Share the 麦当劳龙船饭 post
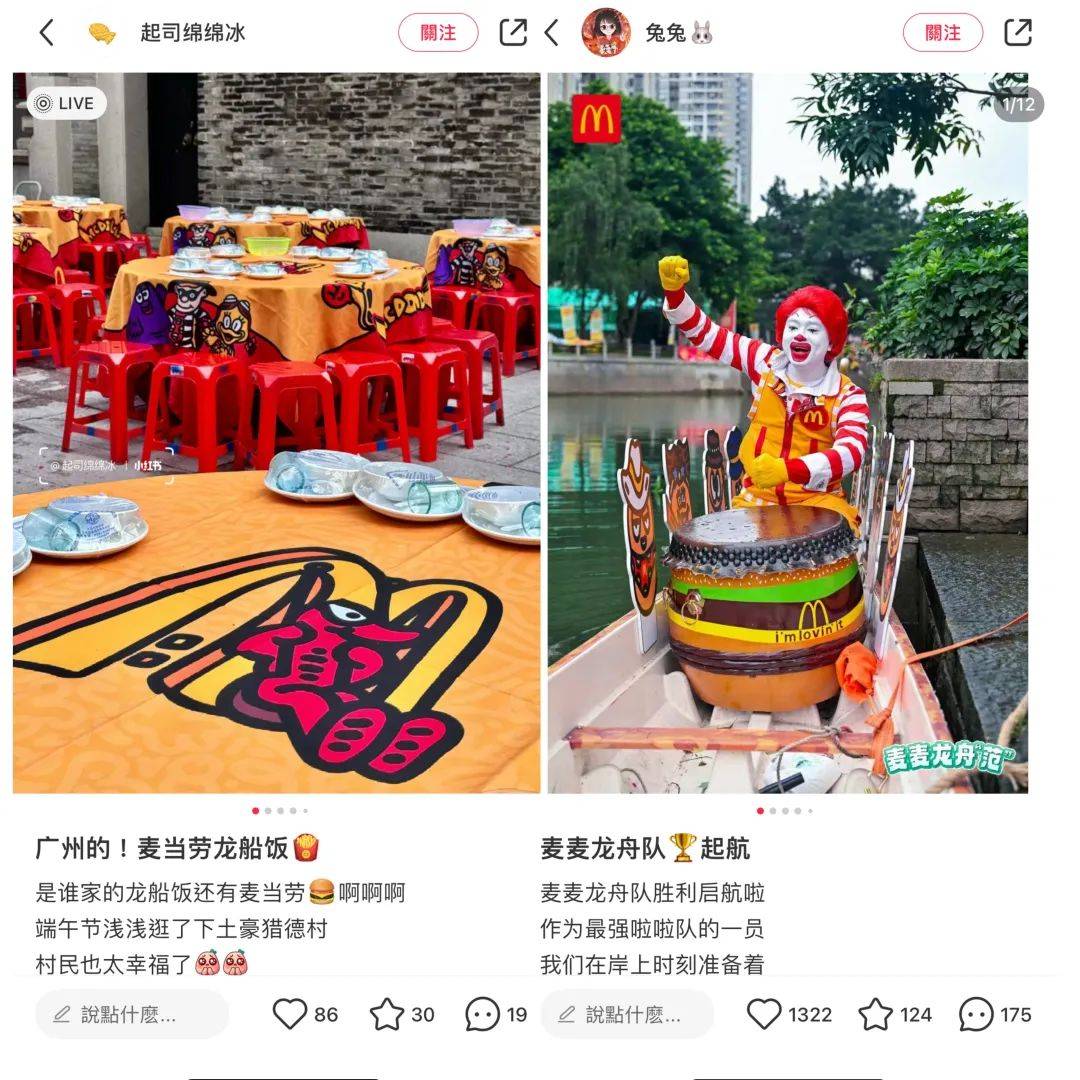The height and width of the screenshot is (1080, 1080). coord(513,33)
